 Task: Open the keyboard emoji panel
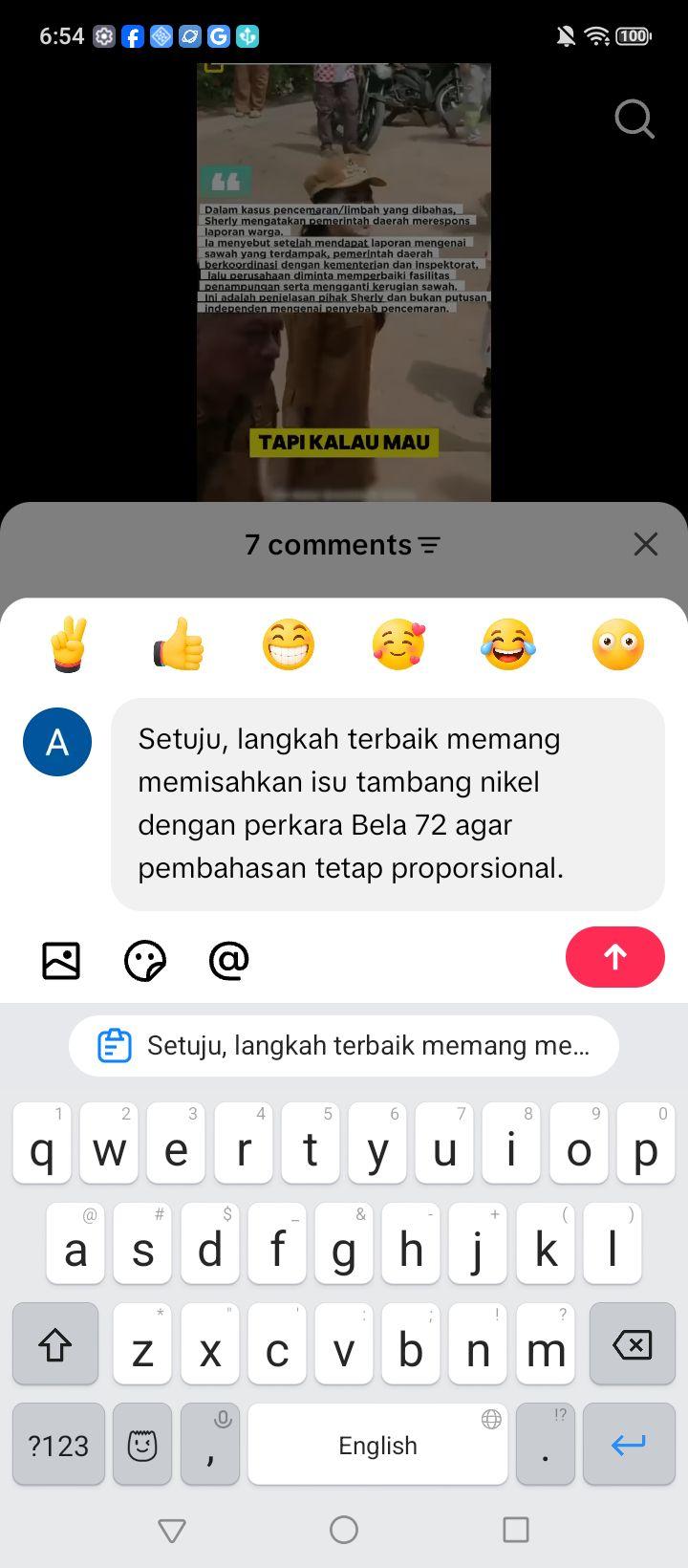pos(142,1444)
